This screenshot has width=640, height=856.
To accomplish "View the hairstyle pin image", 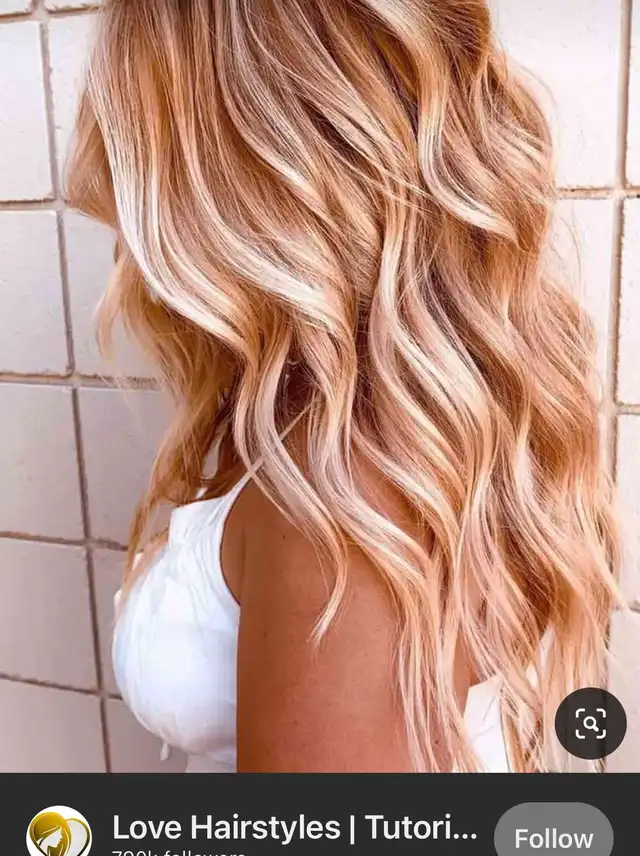I will pos(320,380).
